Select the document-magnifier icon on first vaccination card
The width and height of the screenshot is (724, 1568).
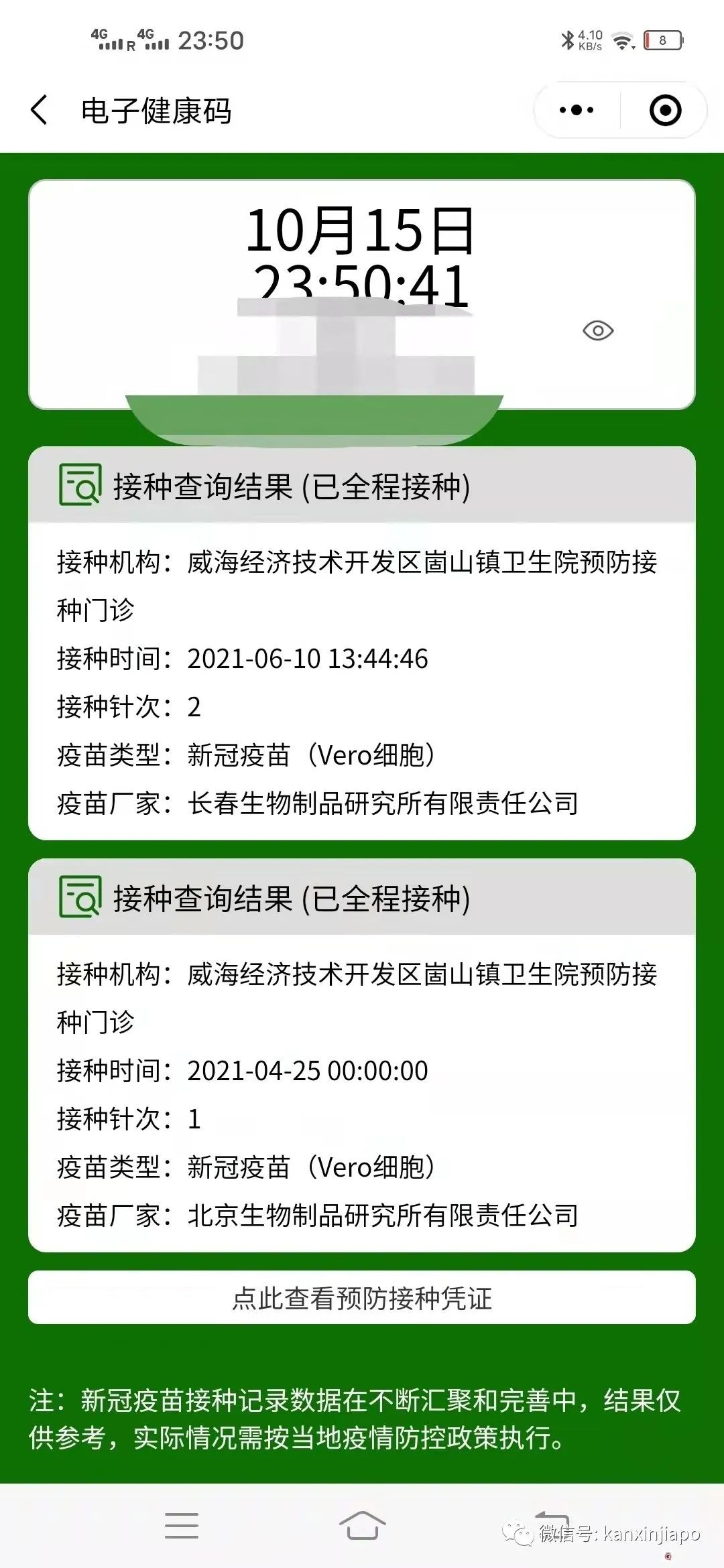[80, 484]
